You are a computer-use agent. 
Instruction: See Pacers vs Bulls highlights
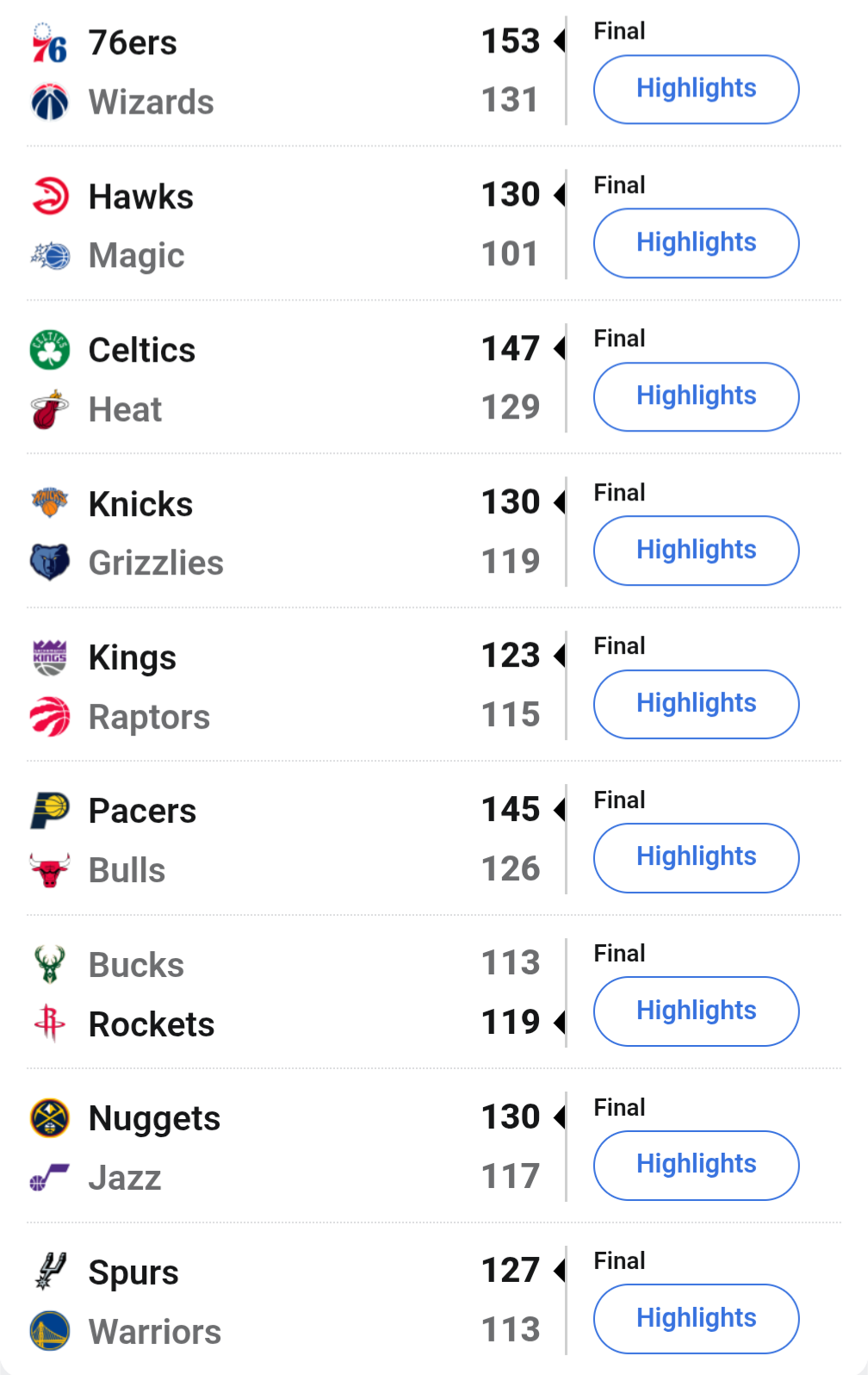[696, 857]
